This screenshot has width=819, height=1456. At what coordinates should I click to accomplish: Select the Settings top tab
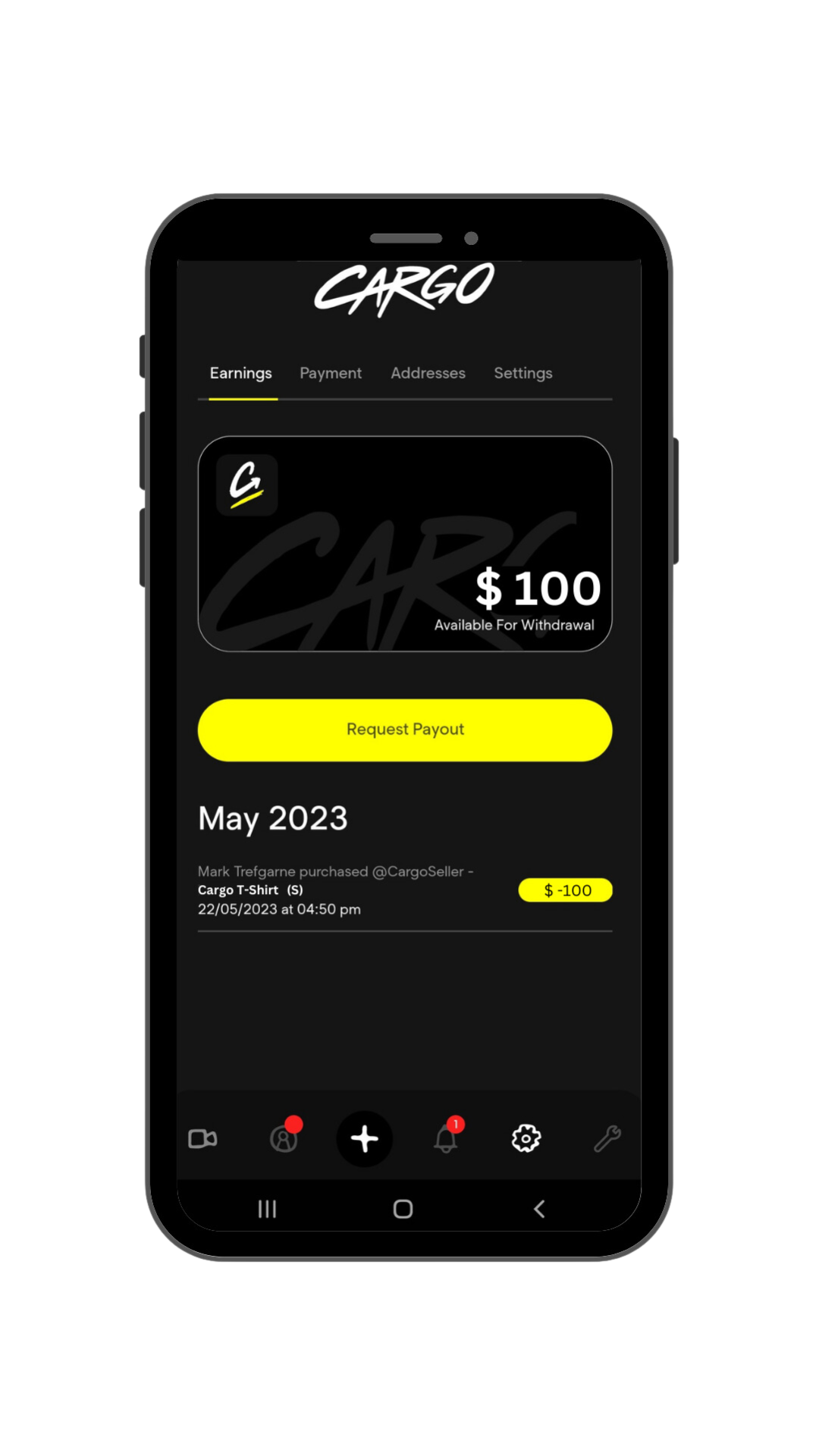pyautogui.click(x=522, y=373)
